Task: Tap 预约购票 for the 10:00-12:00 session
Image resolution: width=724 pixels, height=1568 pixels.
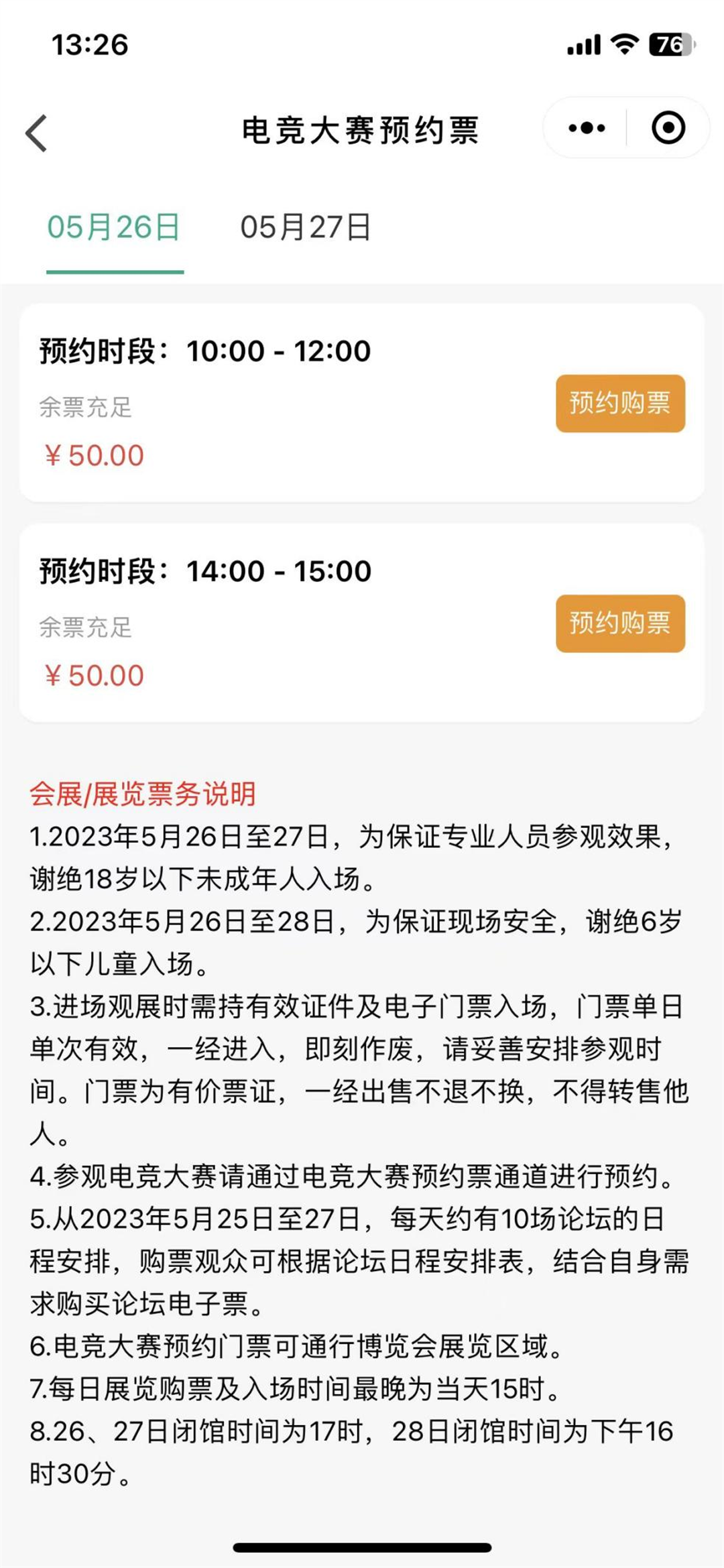Action: click(620, 402)
